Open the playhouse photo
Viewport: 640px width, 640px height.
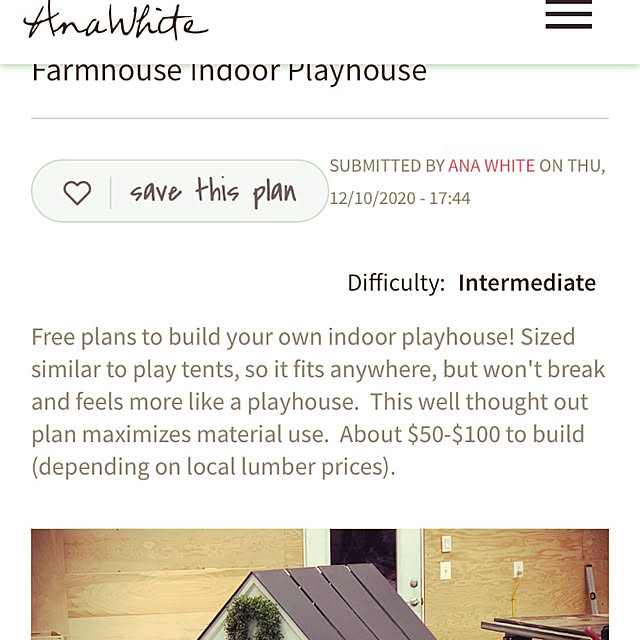[x=320, y=585]
